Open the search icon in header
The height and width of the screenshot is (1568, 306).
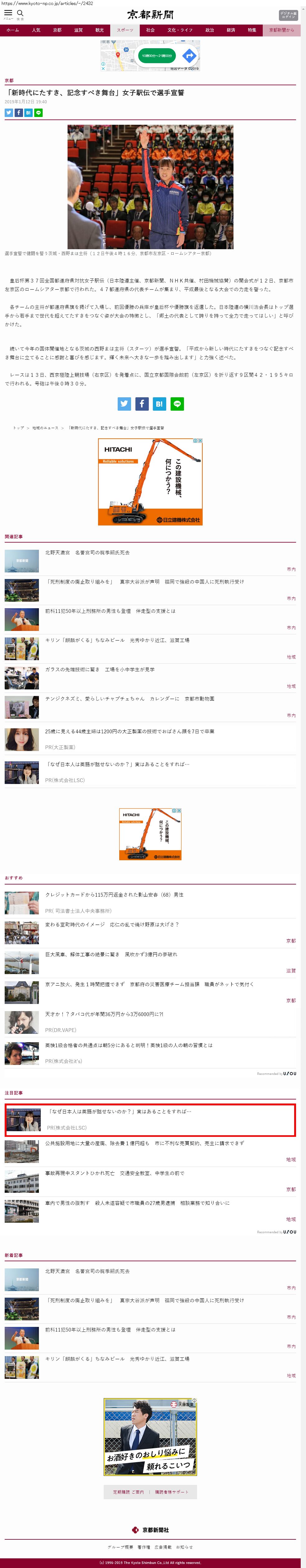click(20, 13)
